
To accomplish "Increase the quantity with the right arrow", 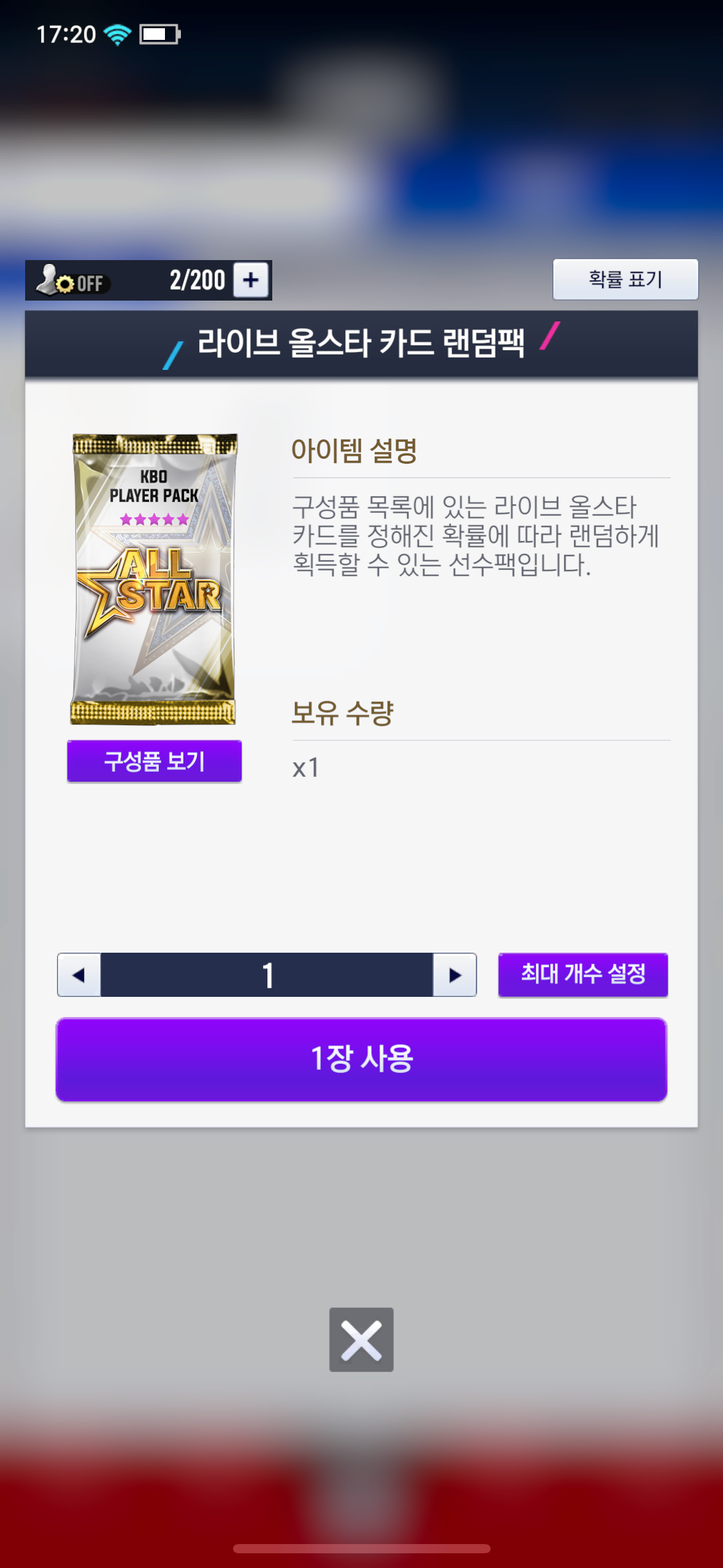I will [x=454, y=975].
